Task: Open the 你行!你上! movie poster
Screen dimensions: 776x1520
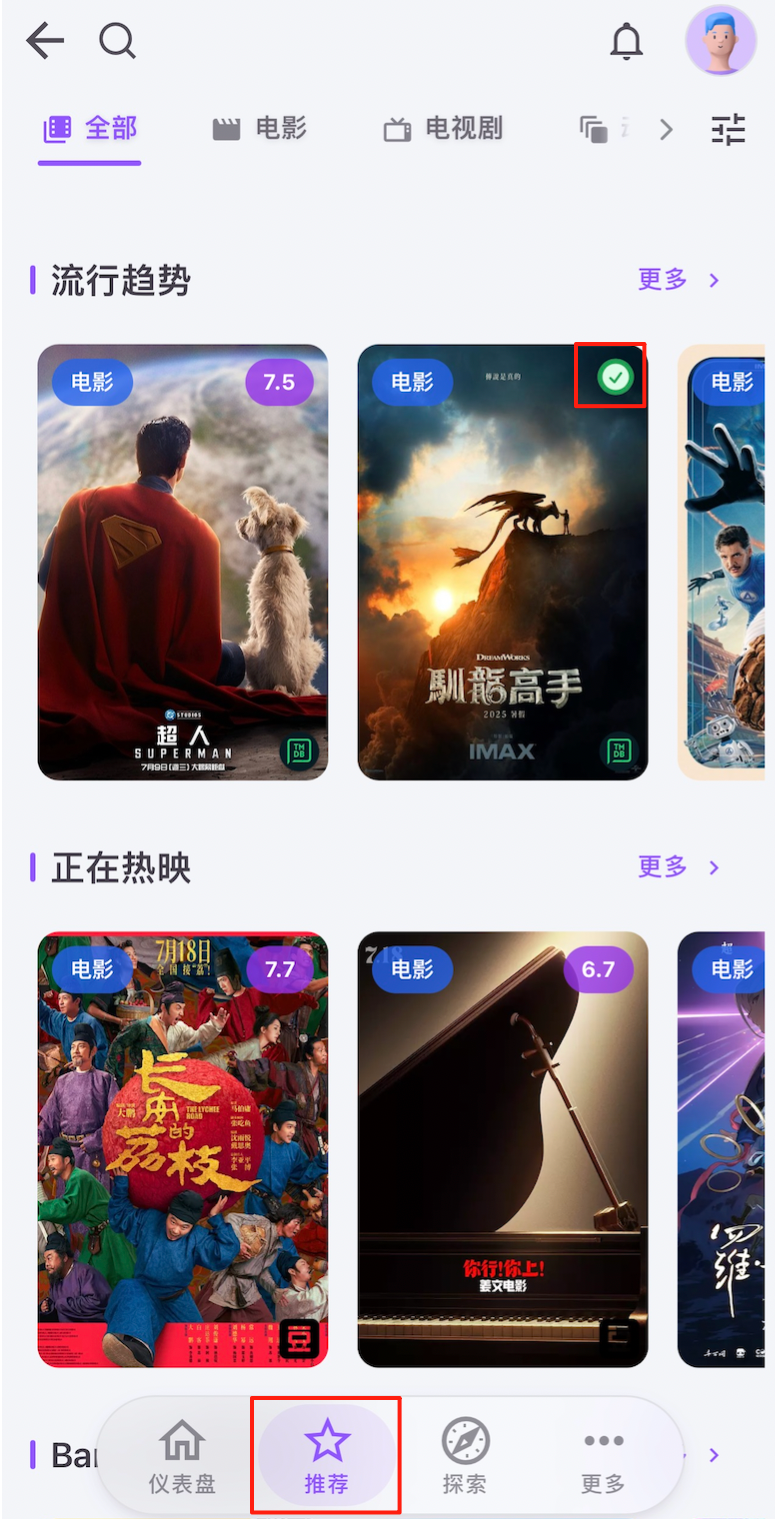Action: point(503,1149)
